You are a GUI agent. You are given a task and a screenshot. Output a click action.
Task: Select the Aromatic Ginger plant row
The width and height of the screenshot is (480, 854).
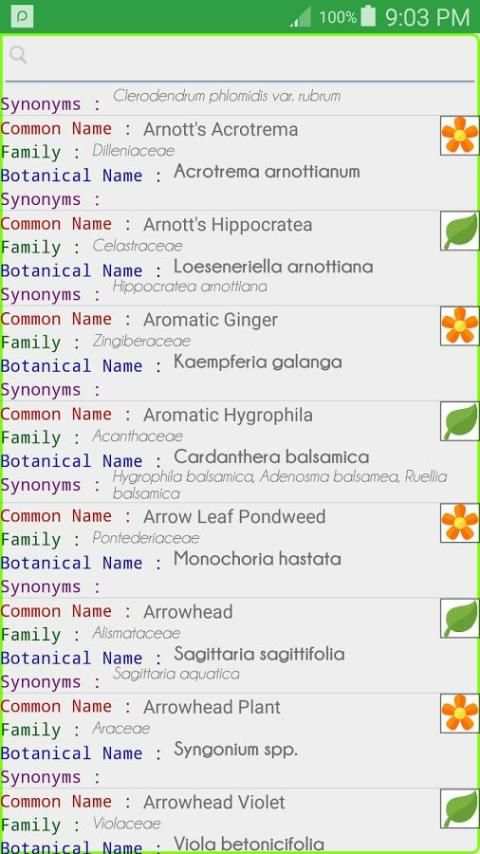coord(240,353)
